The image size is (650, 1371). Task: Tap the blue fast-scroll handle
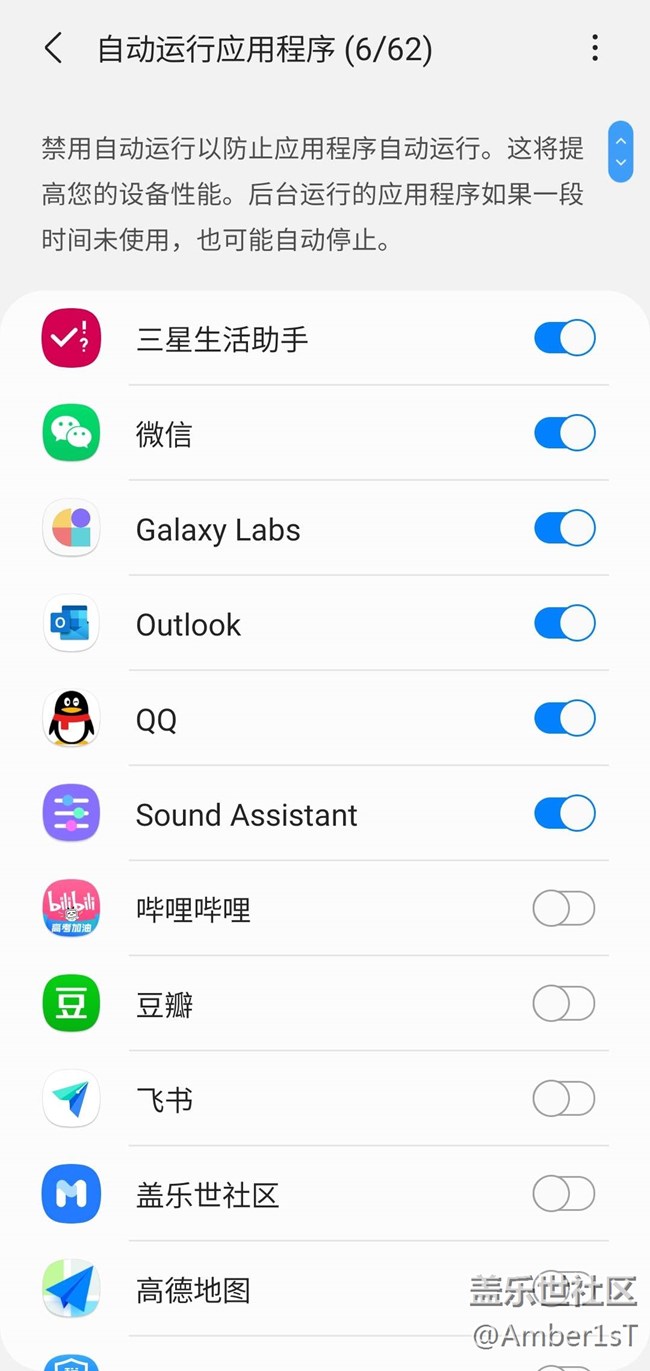(620, 152)
